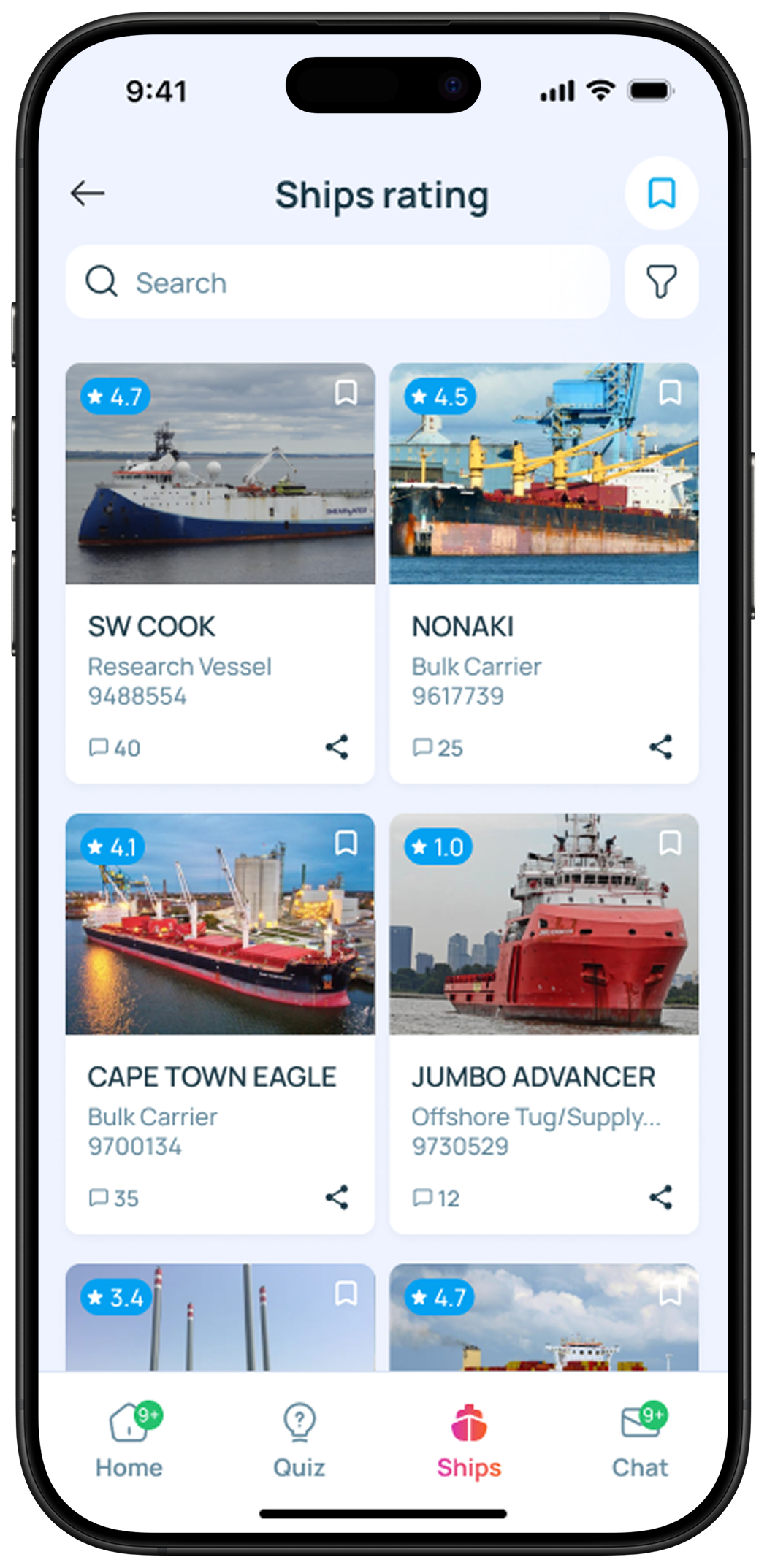This screenshot has width=767, height=1568.
Task: Share the JUMBO ADVANCER ship
Action: coord(660,1197)
